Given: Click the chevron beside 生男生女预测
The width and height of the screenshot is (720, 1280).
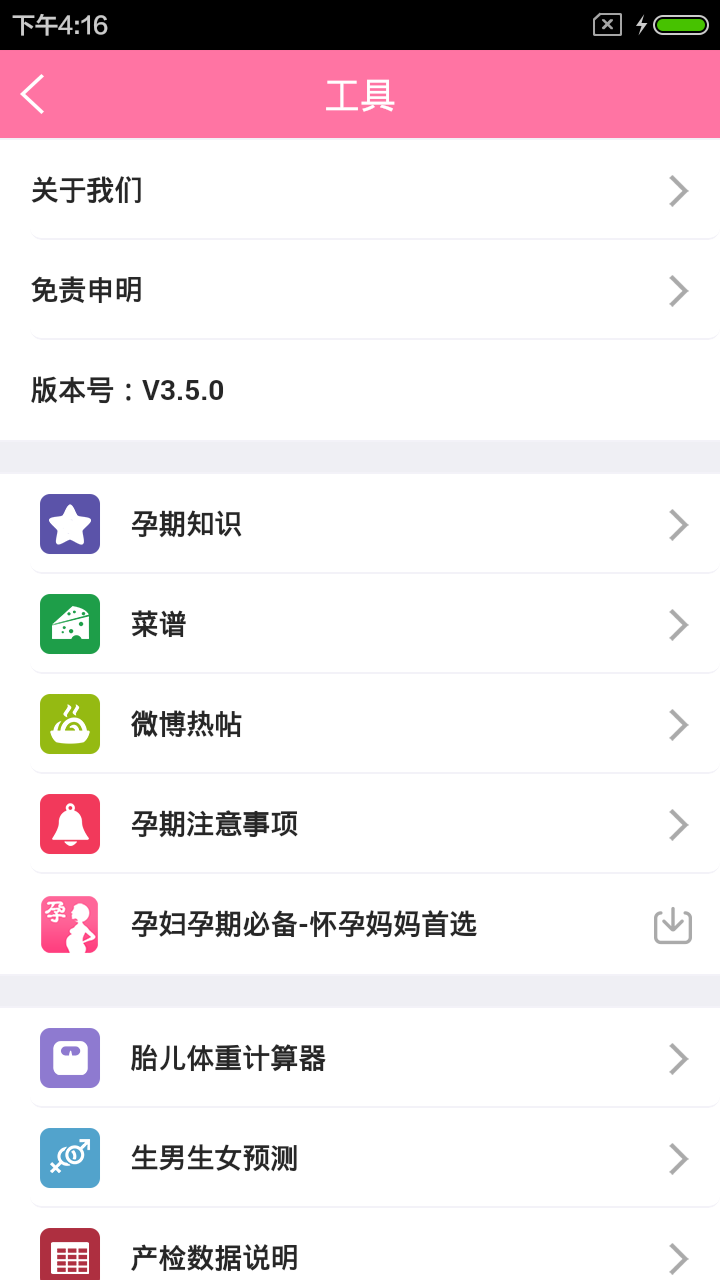Looking at the screenshot, I should [x=678, y=1159].
